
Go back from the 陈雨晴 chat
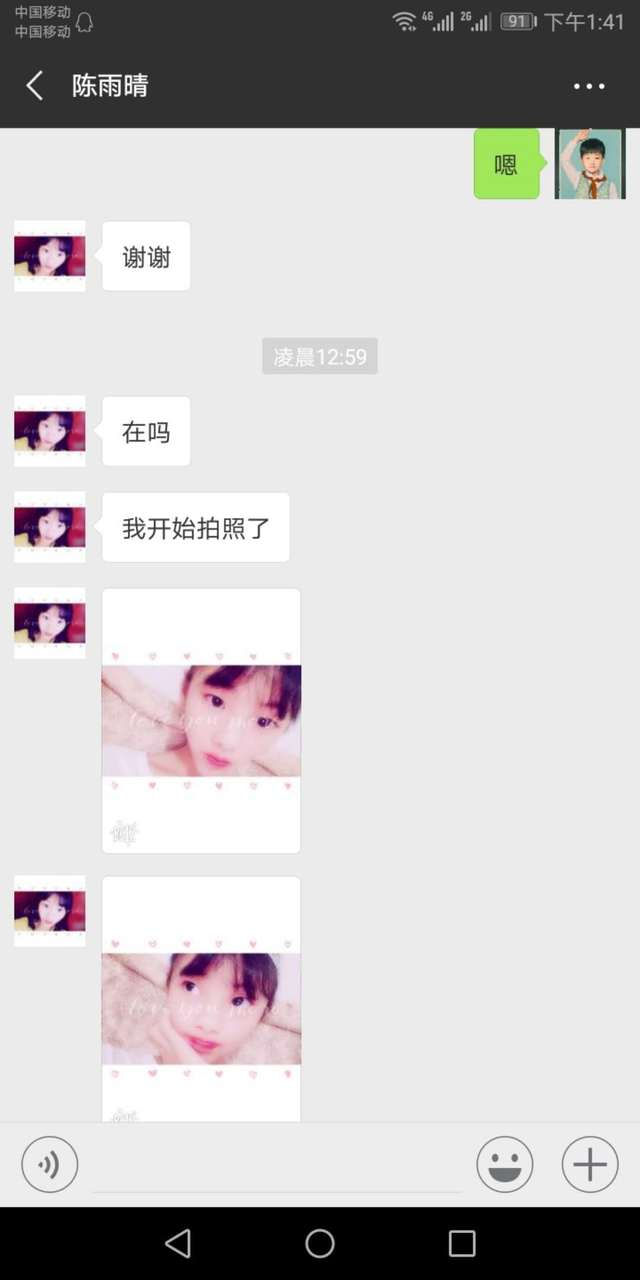click(34, 86)
